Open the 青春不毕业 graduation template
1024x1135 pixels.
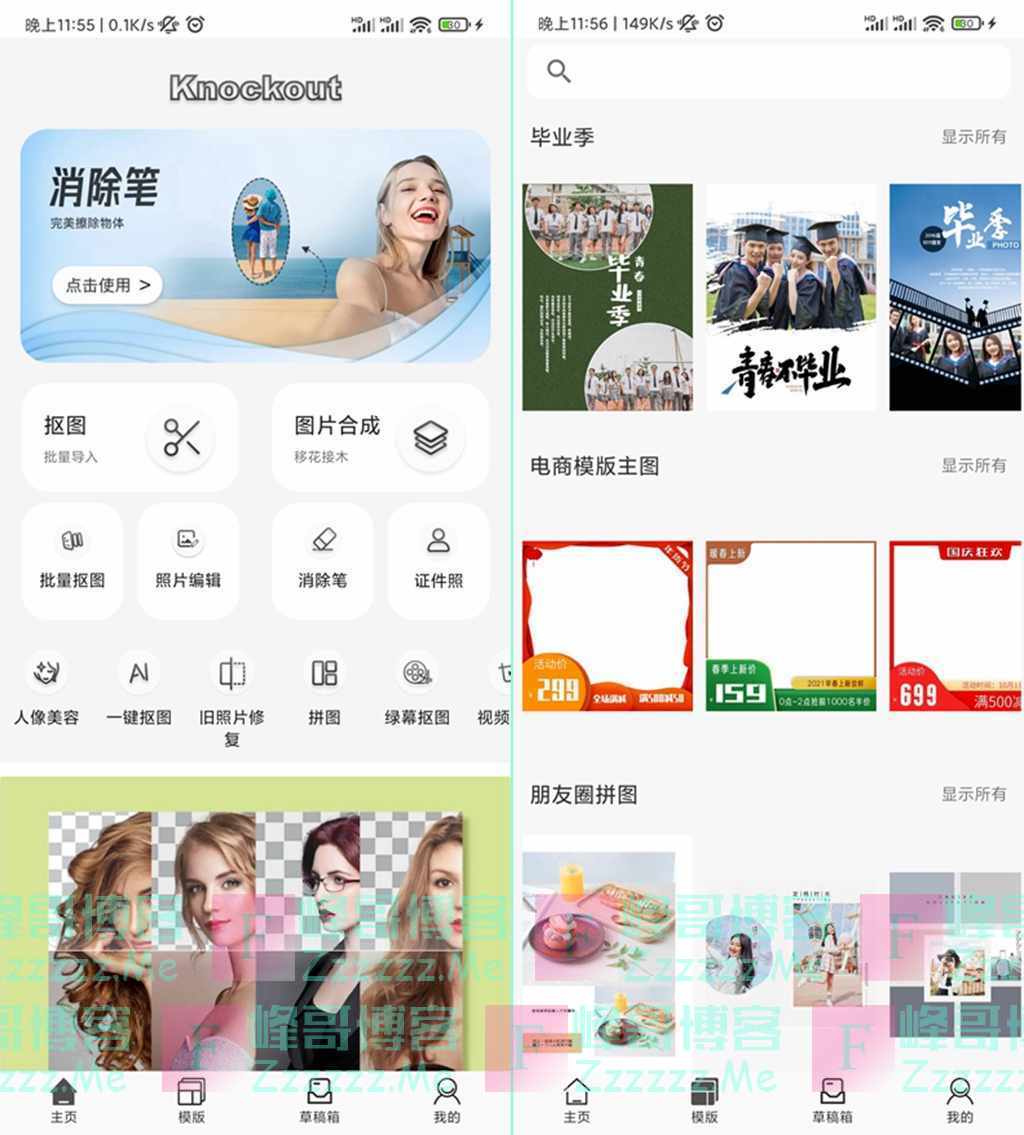pyautogui.click(x=791, y=297)
